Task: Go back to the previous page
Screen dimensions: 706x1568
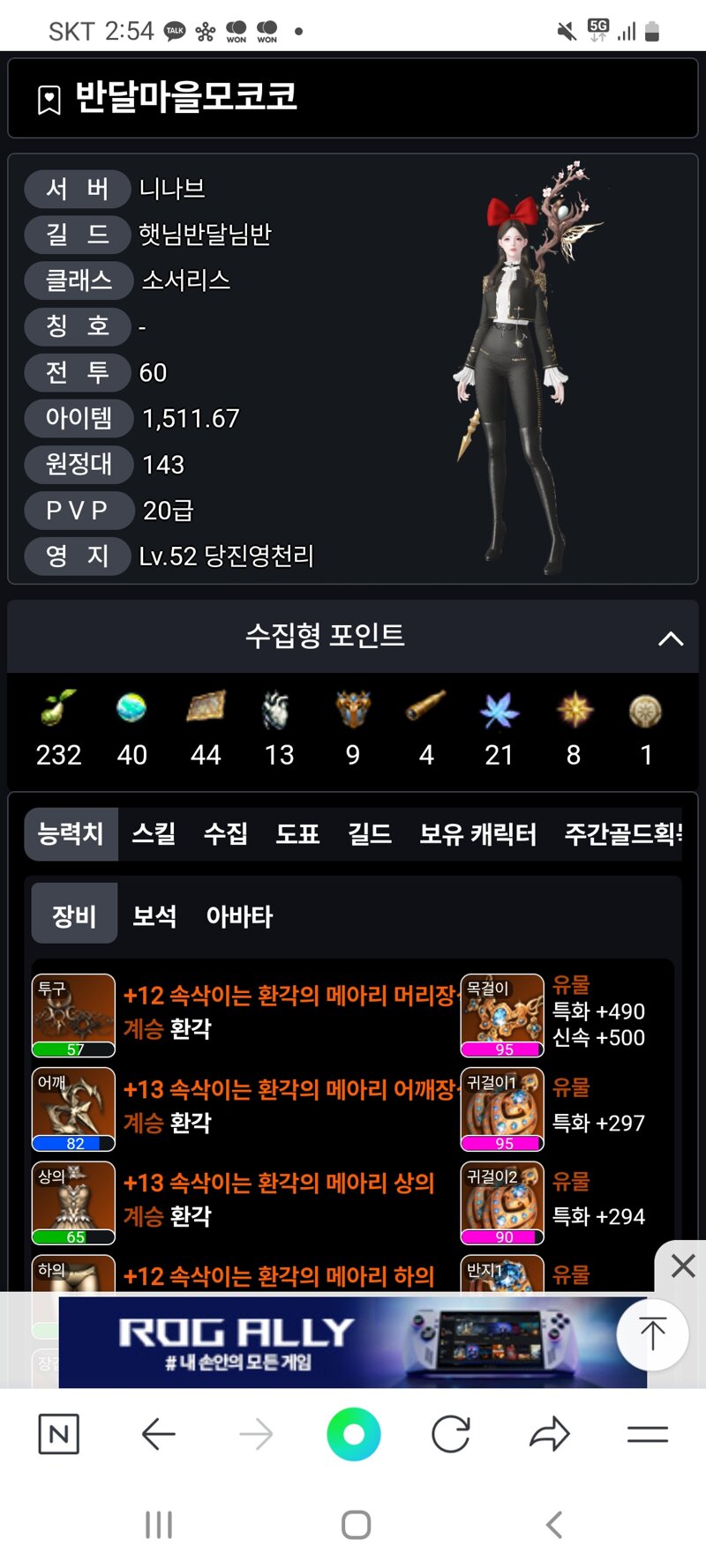Action: tap(159, 1434)
